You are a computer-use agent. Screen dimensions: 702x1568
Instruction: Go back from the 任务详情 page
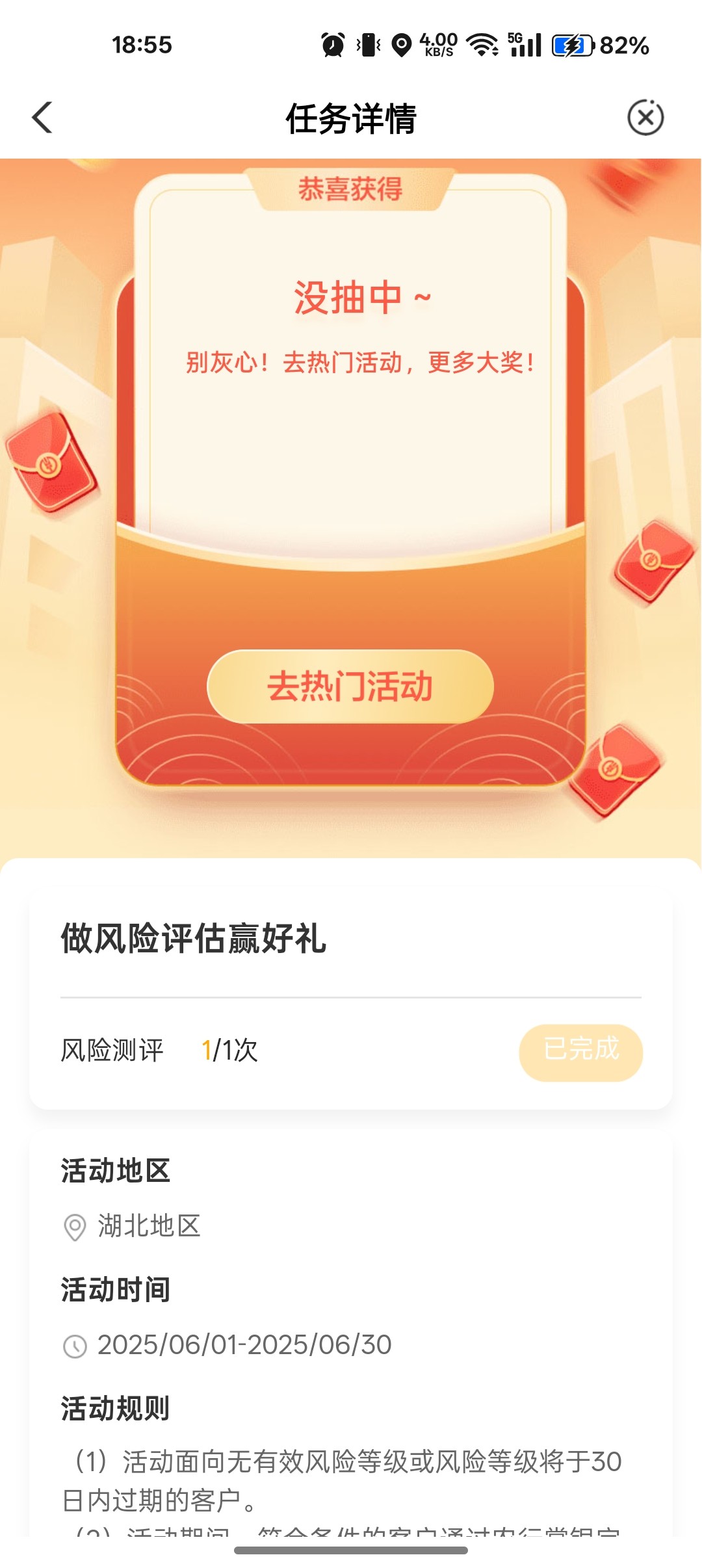(x=42, y=118)
